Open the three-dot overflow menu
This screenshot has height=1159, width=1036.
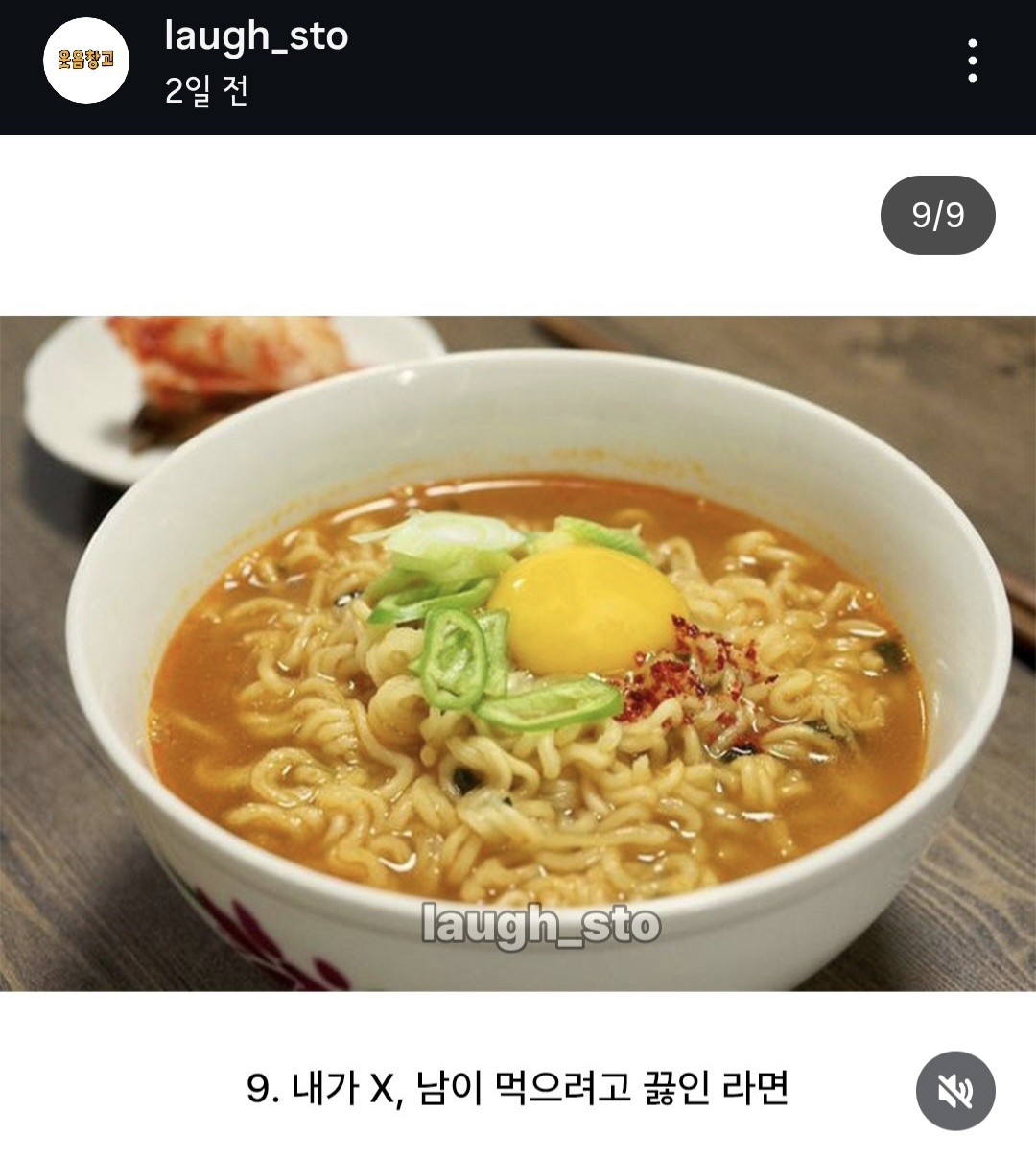click(972, 60)
